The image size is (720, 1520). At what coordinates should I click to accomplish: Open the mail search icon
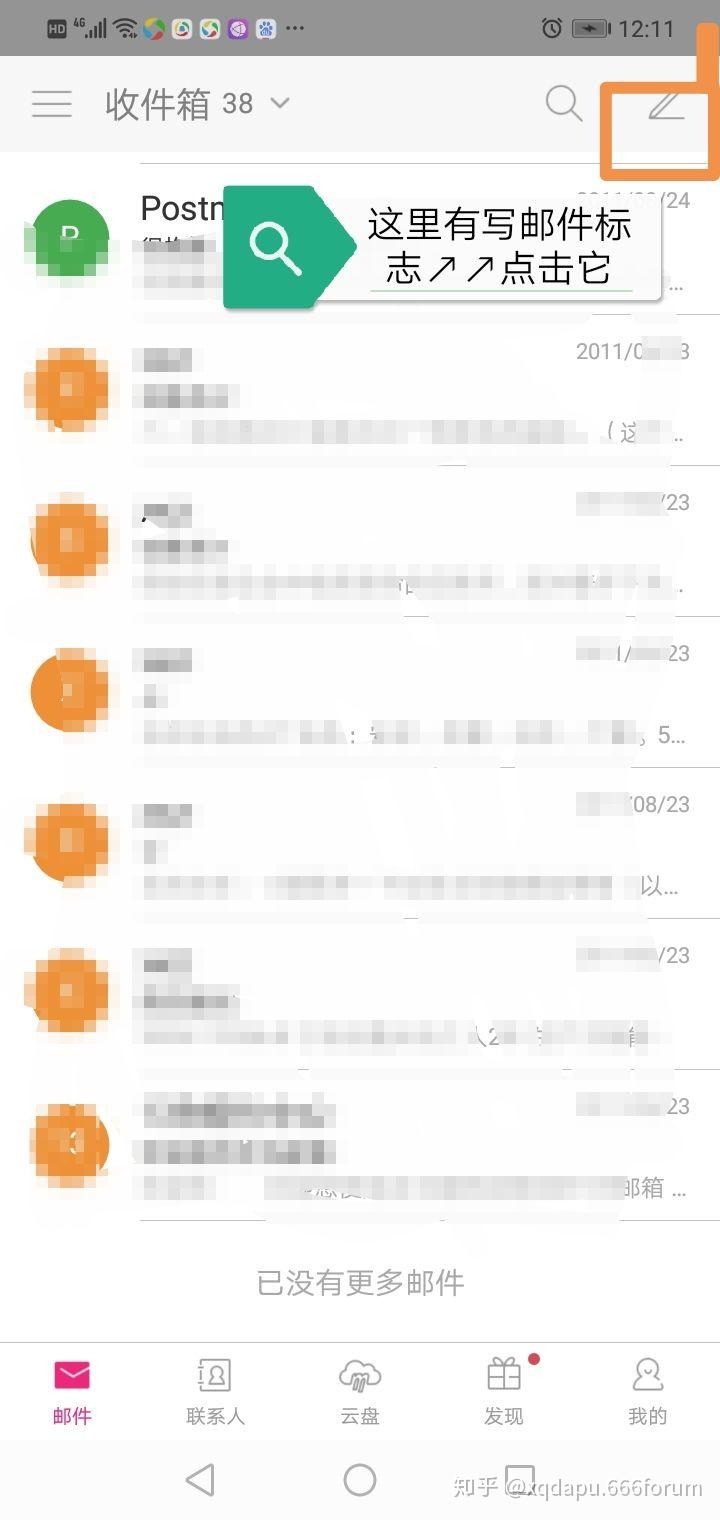pos(563,104)
